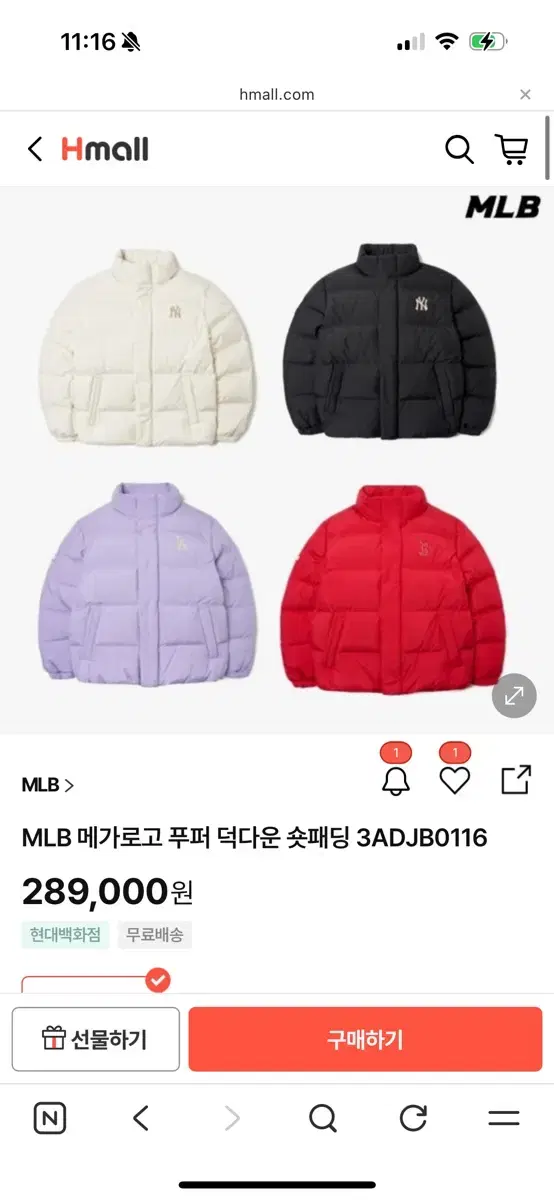Screen dimensions: 554x1200
Task: Tap 선물하기 to send as gift
Action: pos(96,1039)
